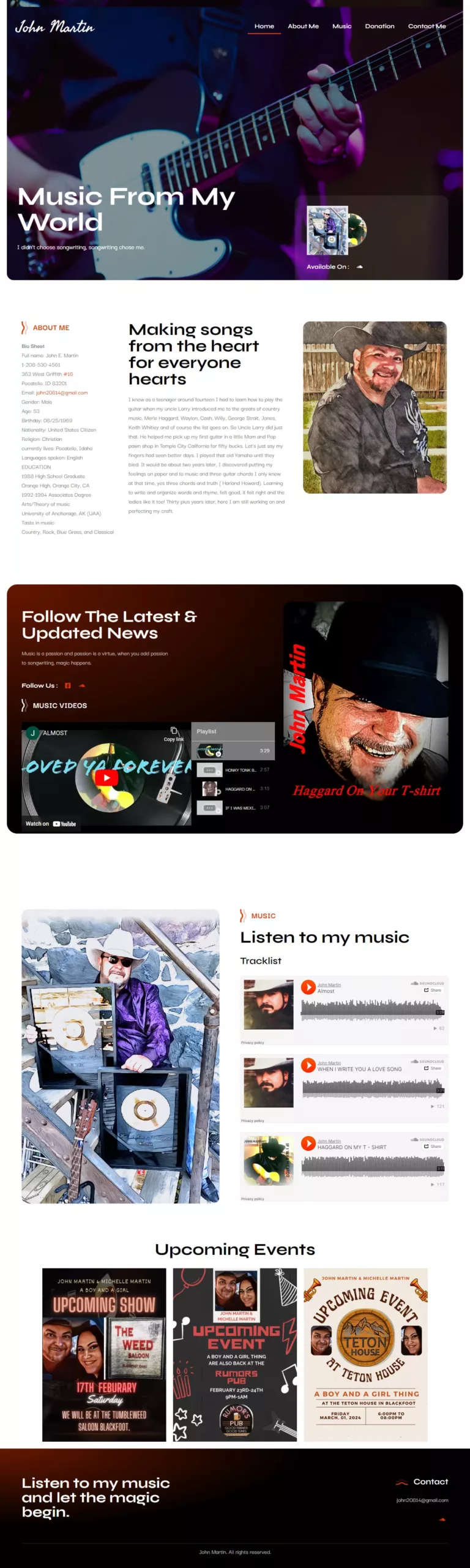Select HAGGARD ON.. in the playlist
The width and height of the screenshot is (470, 1568).
235,789
